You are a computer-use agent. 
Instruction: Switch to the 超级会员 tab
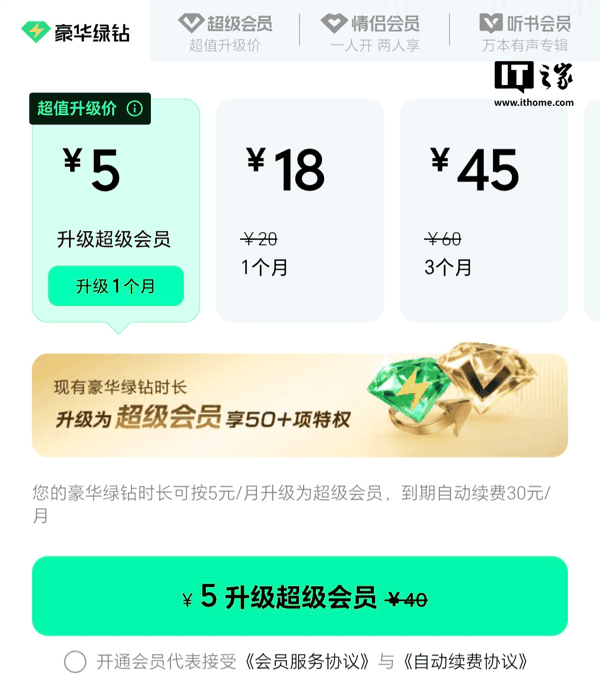click(x=225, y=32)
